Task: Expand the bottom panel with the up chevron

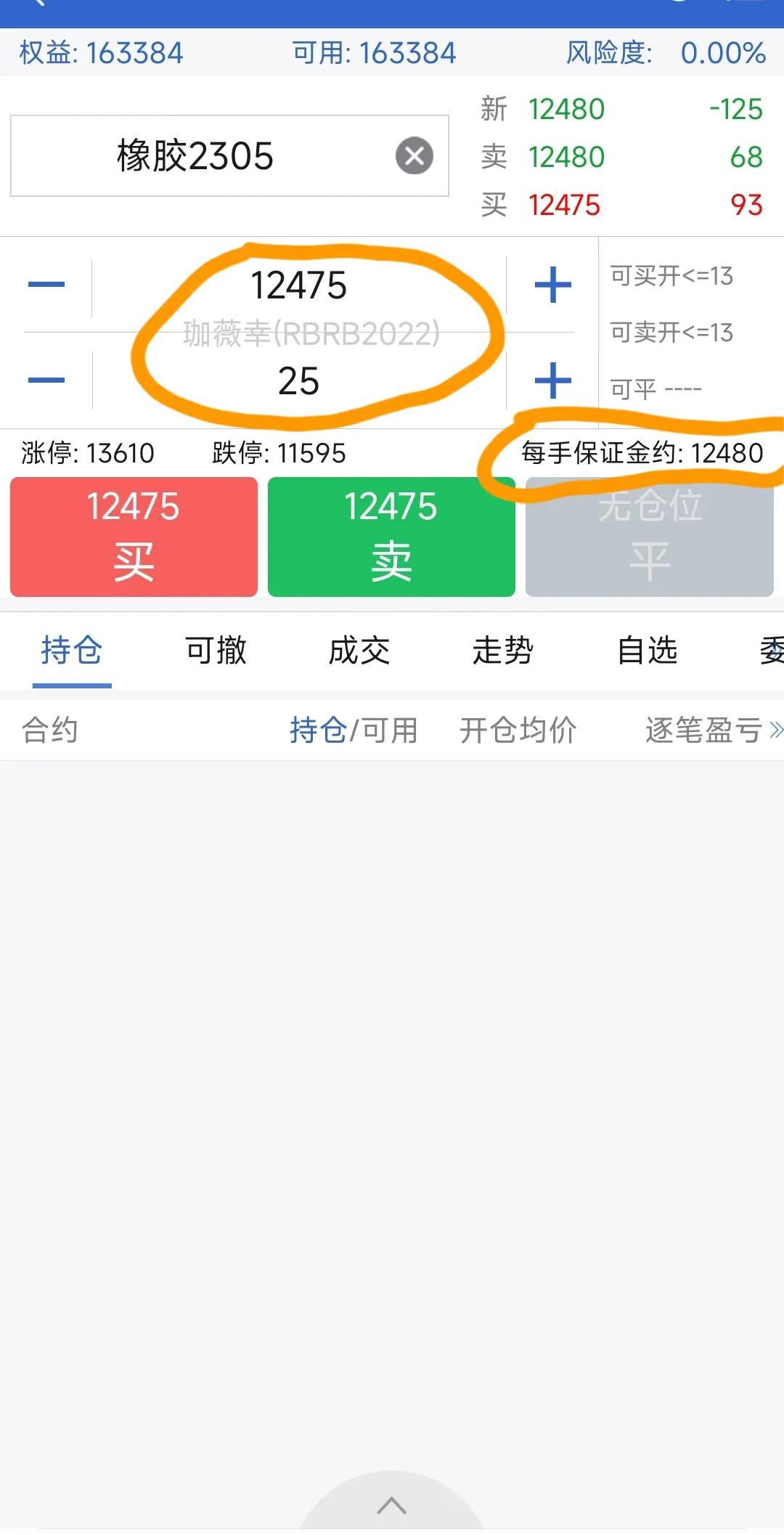Action: coord(392,1507)
